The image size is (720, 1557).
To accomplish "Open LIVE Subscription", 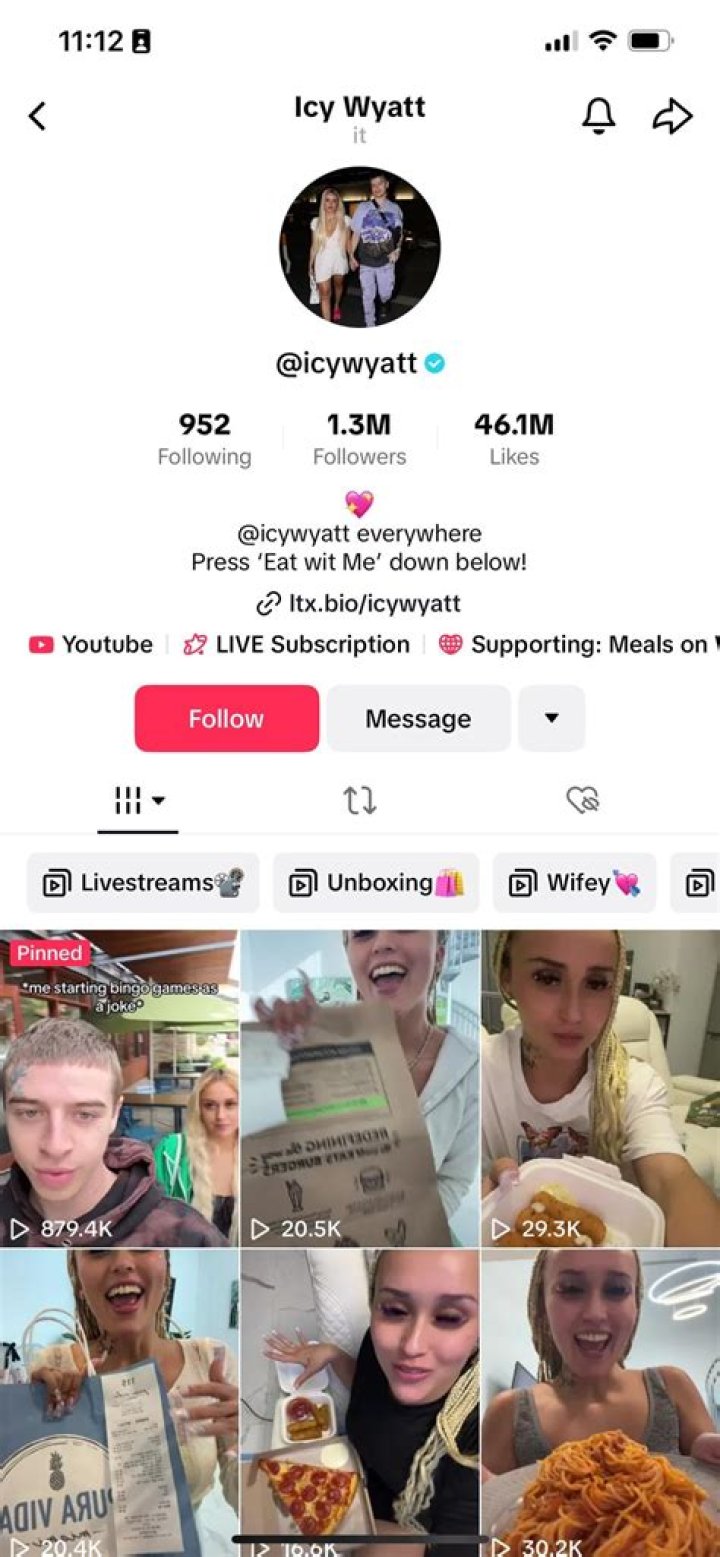I will [x=297, y=645].
